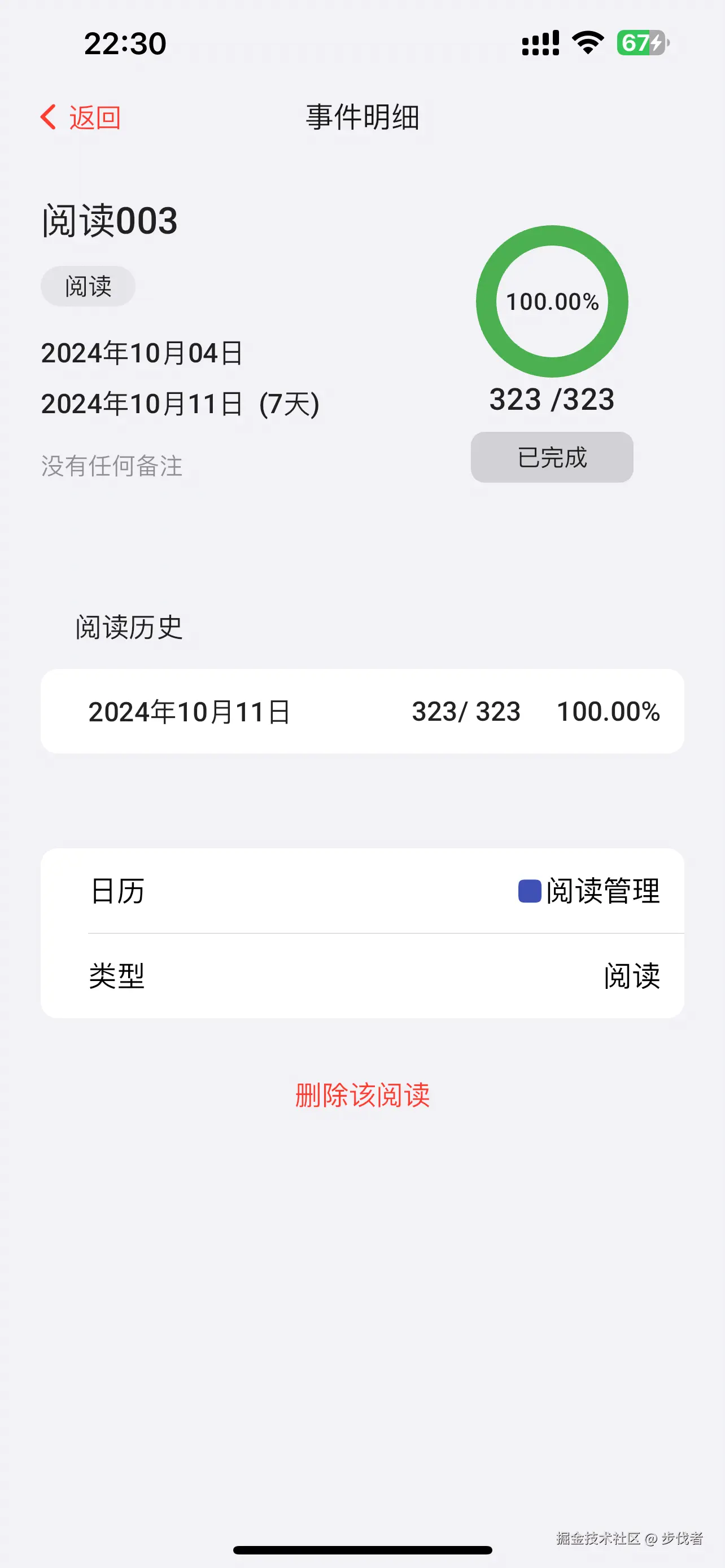Tap 返回 to go back
Image resolution: width=725 pixels, height=1568 pixels.
coord(94,116)
